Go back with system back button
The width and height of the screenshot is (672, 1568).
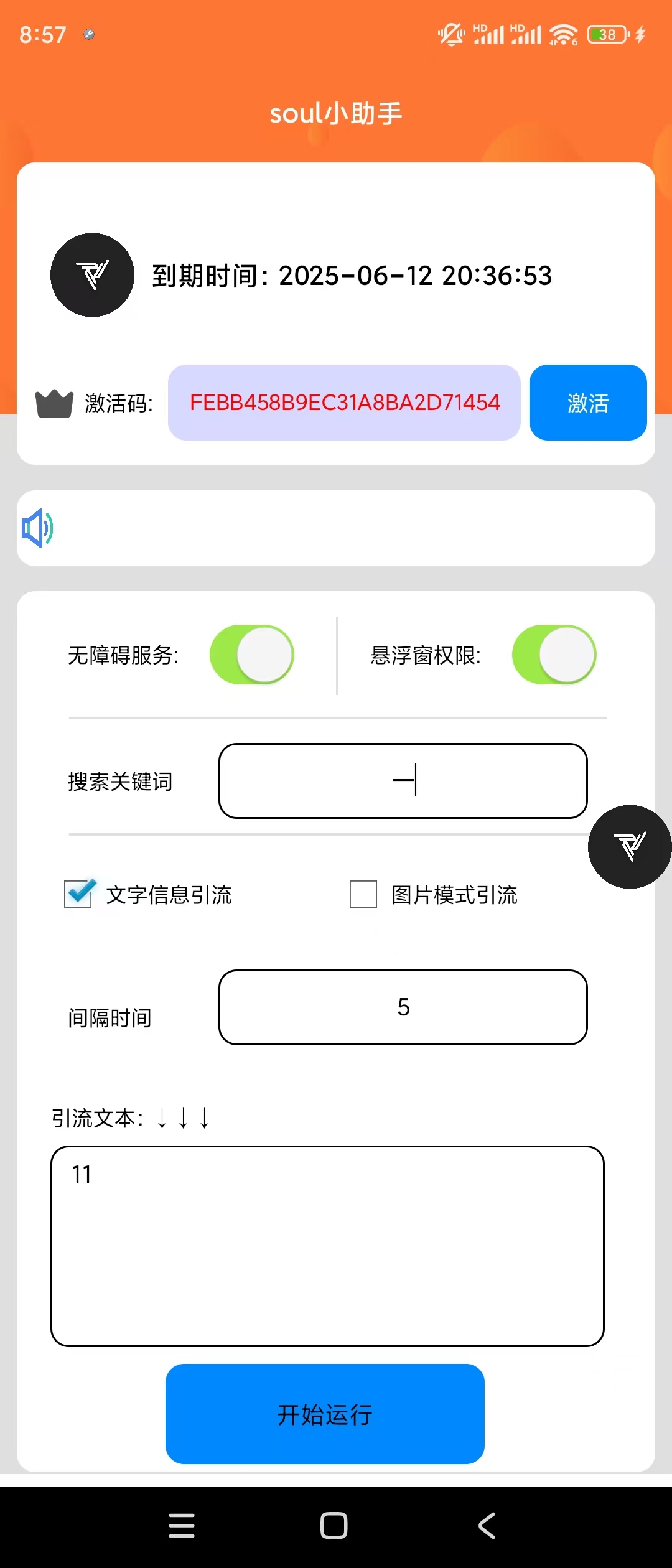pyautogui.click(x=487, y=1526)
